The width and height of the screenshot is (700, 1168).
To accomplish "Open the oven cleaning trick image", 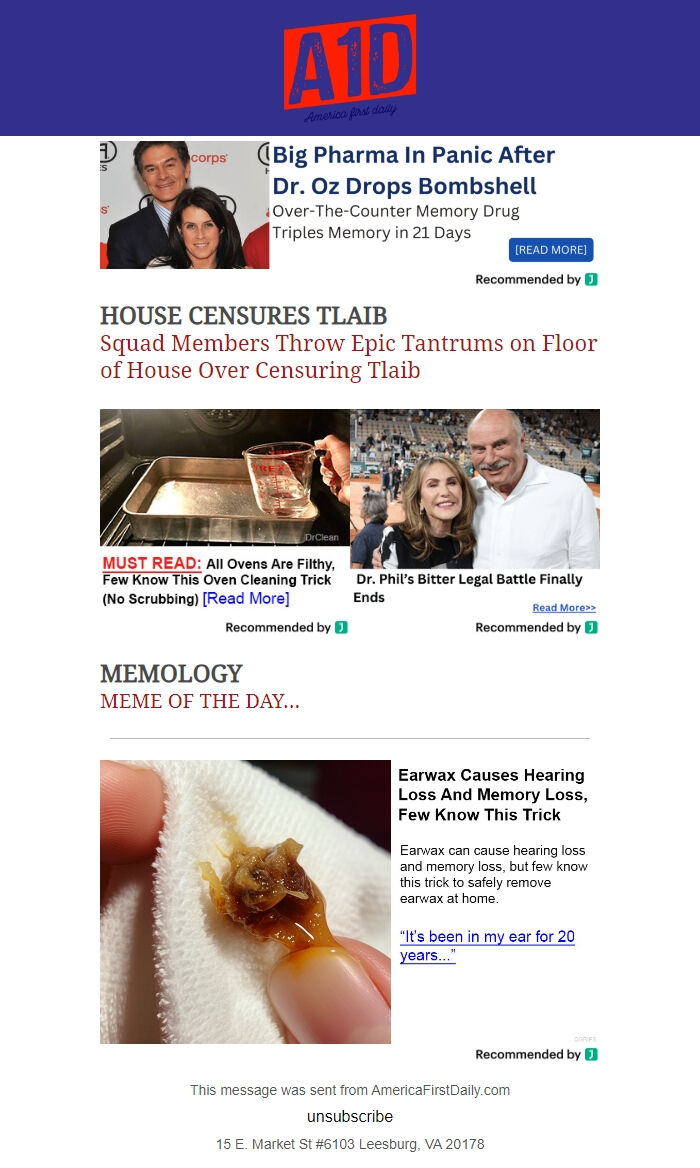I will click(224, 478).
